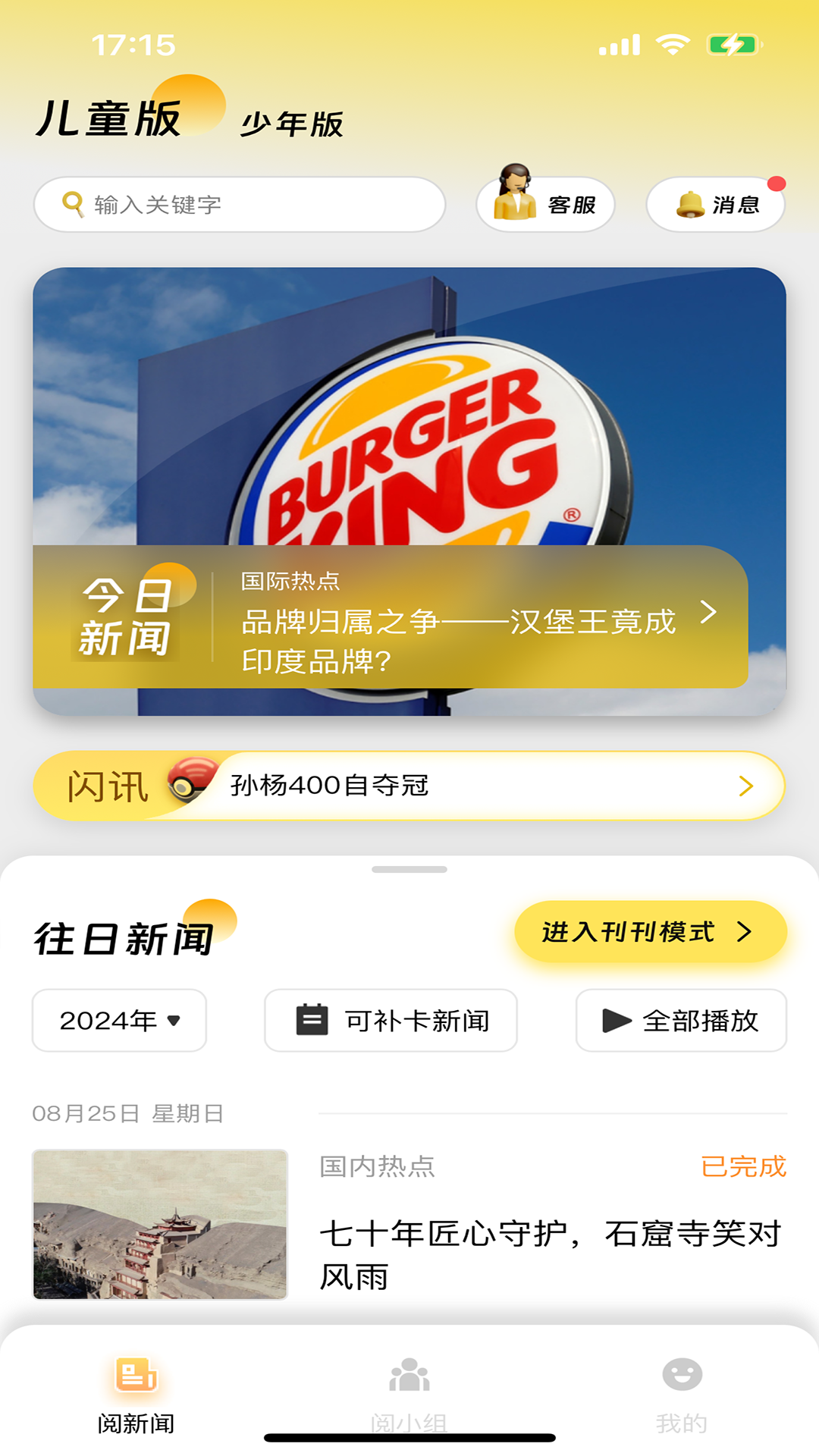
Task: Tap the search magnifier icon in keyword field
Action: click(x=72, y=202)
